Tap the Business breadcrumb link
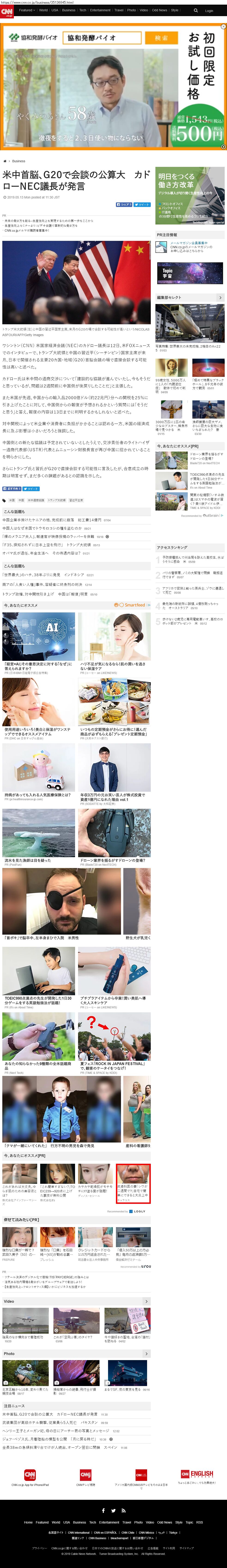Viewport: 227px width, 1568px height. pyautogui.click(x=19, y=161)
